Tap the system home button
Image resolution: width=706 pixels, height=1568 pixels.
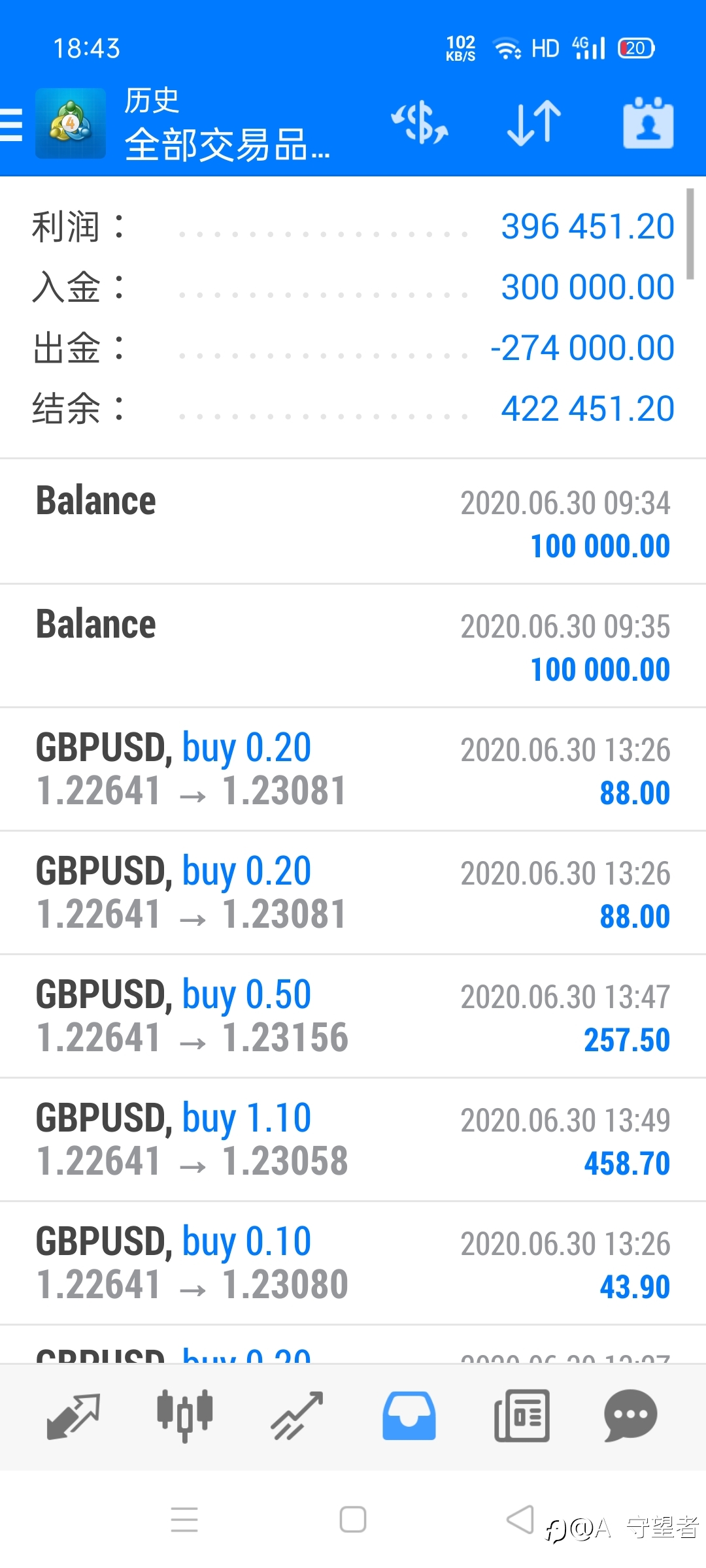tap(353, 1519)
